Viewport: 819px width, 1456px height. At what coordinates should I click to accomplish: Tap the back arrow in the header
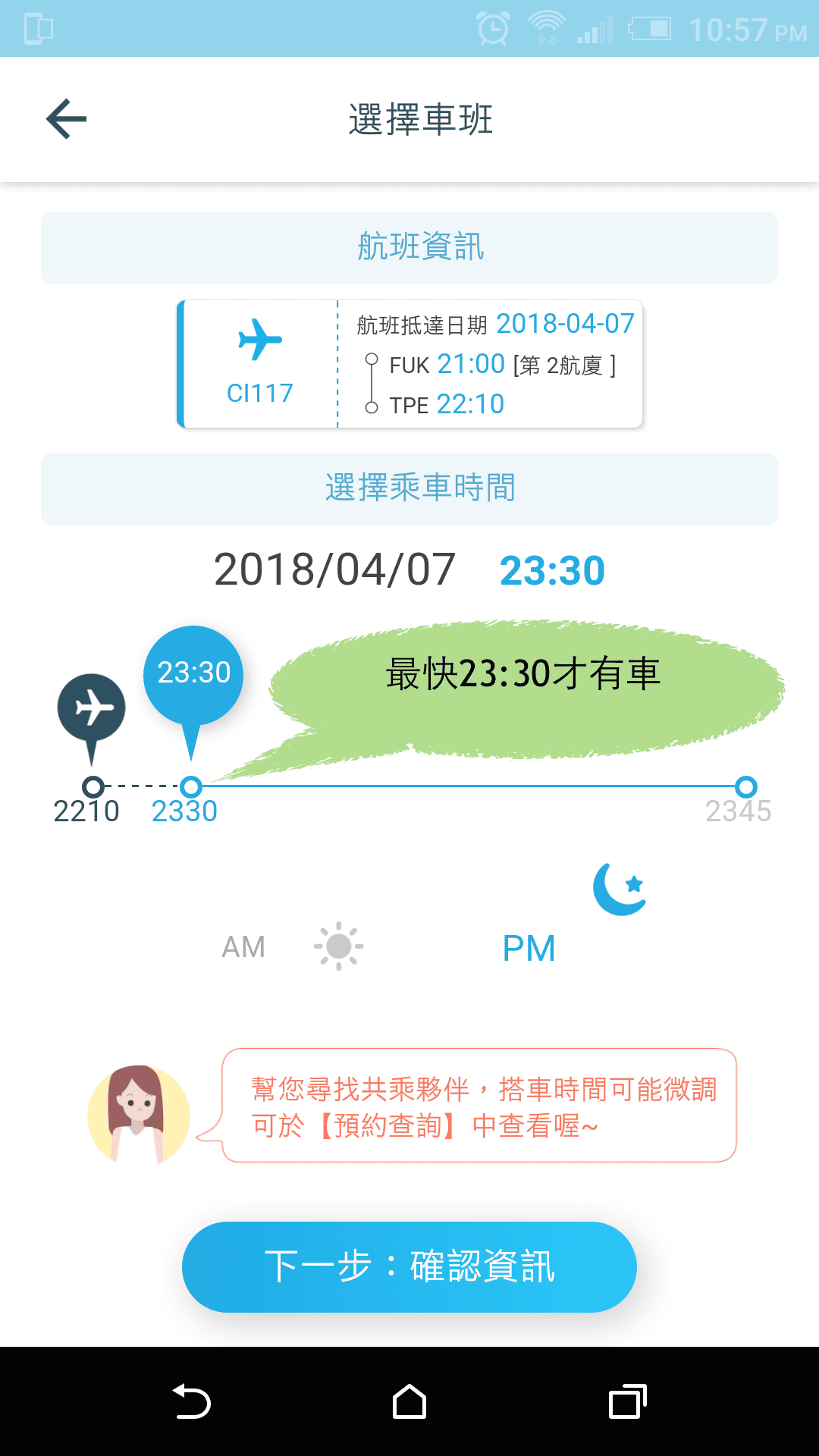(x=64, y=119)
